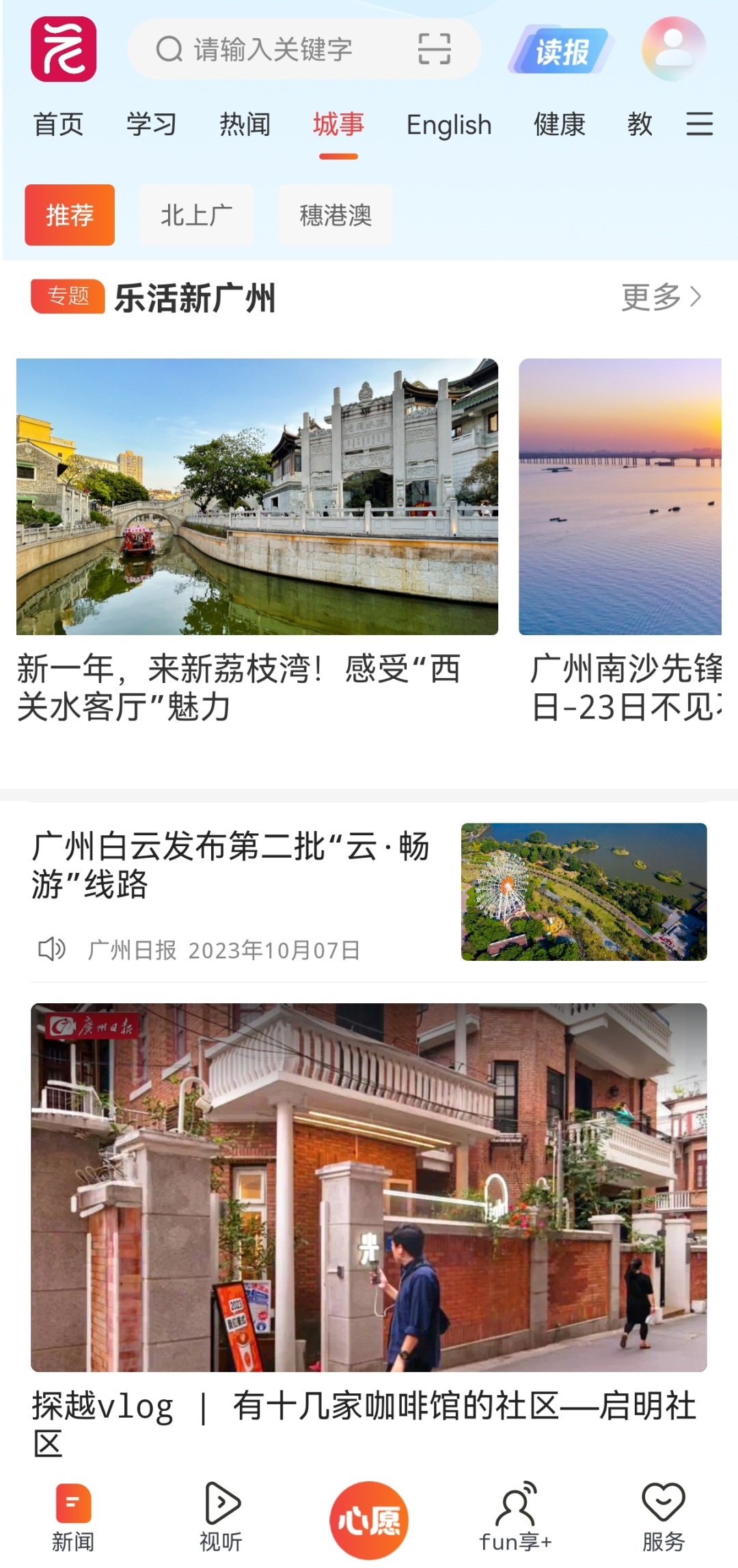Open the 广州白云 云·畅游 线路 article
738x1568 pixels.
pyautogui.click(x=231, y=865)
